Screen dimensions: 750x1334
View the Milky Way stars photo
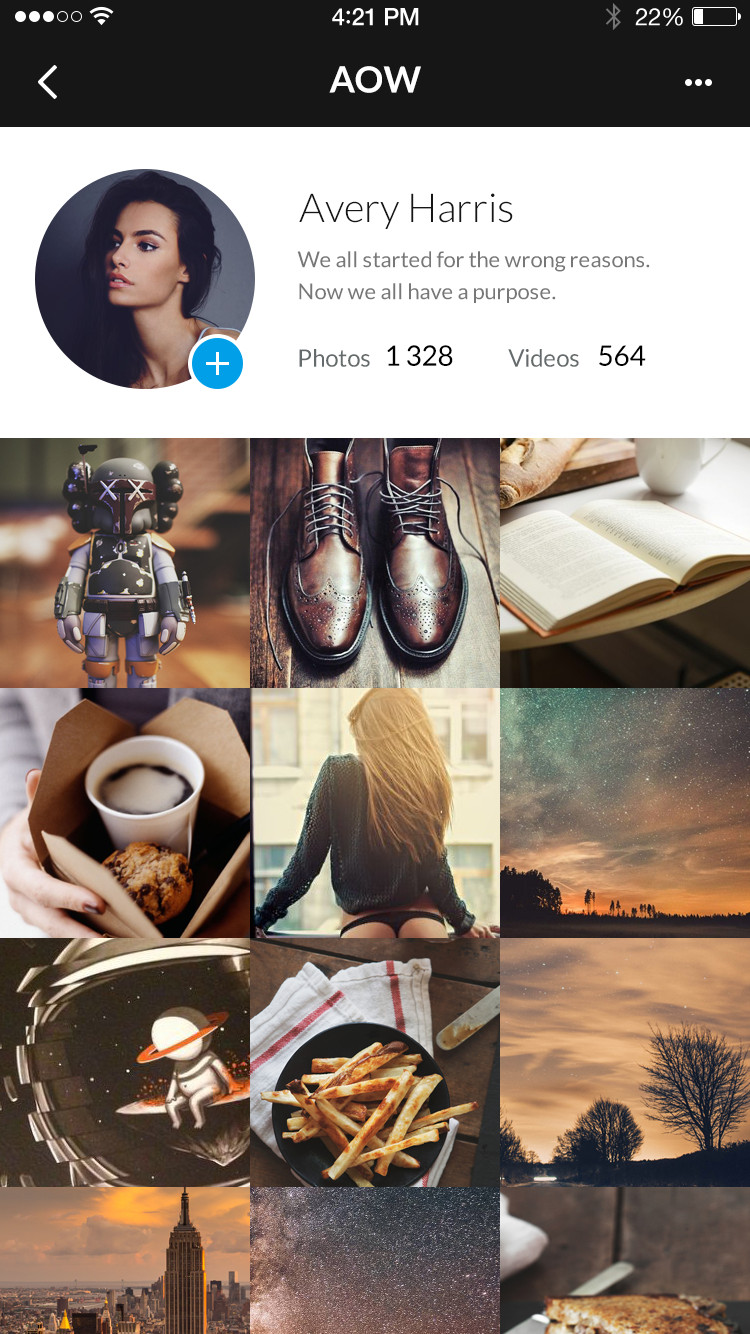[375, 1261]
